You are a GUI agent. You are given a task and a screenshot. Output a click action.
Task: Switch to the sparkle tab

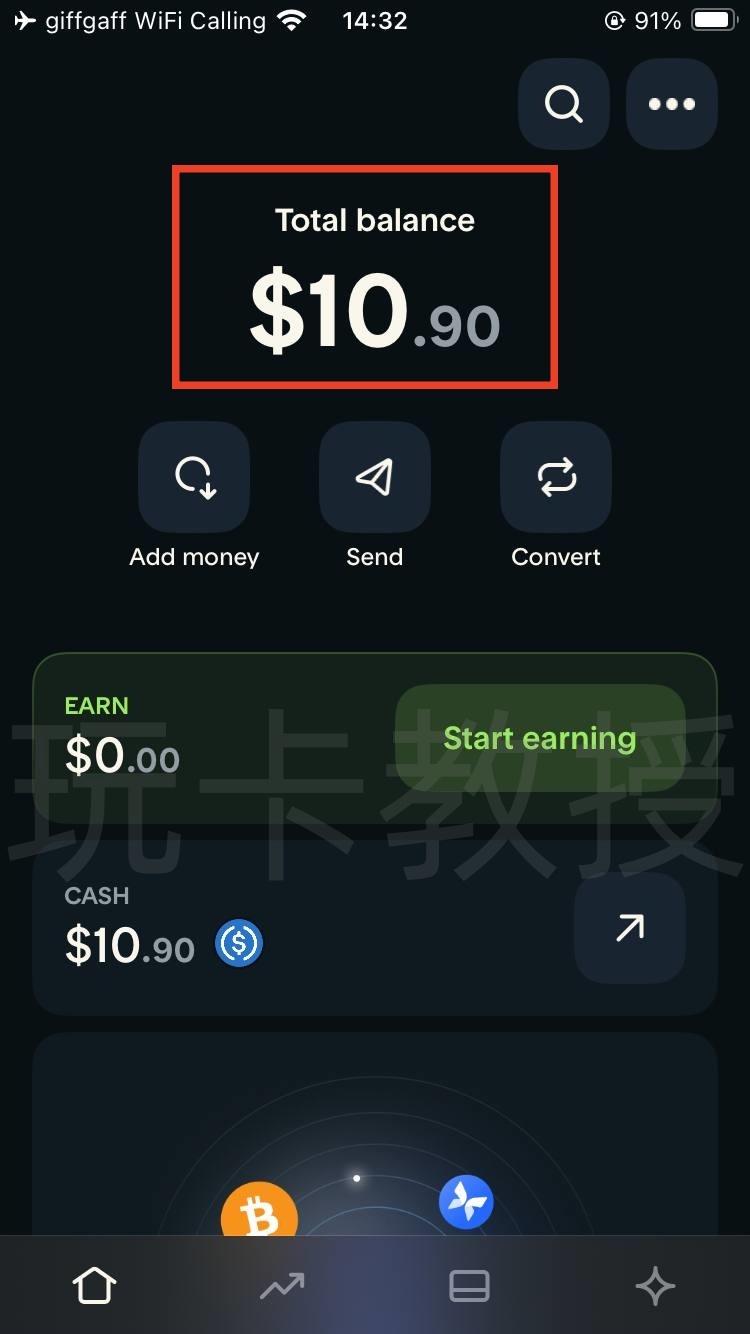(656, 1286)
